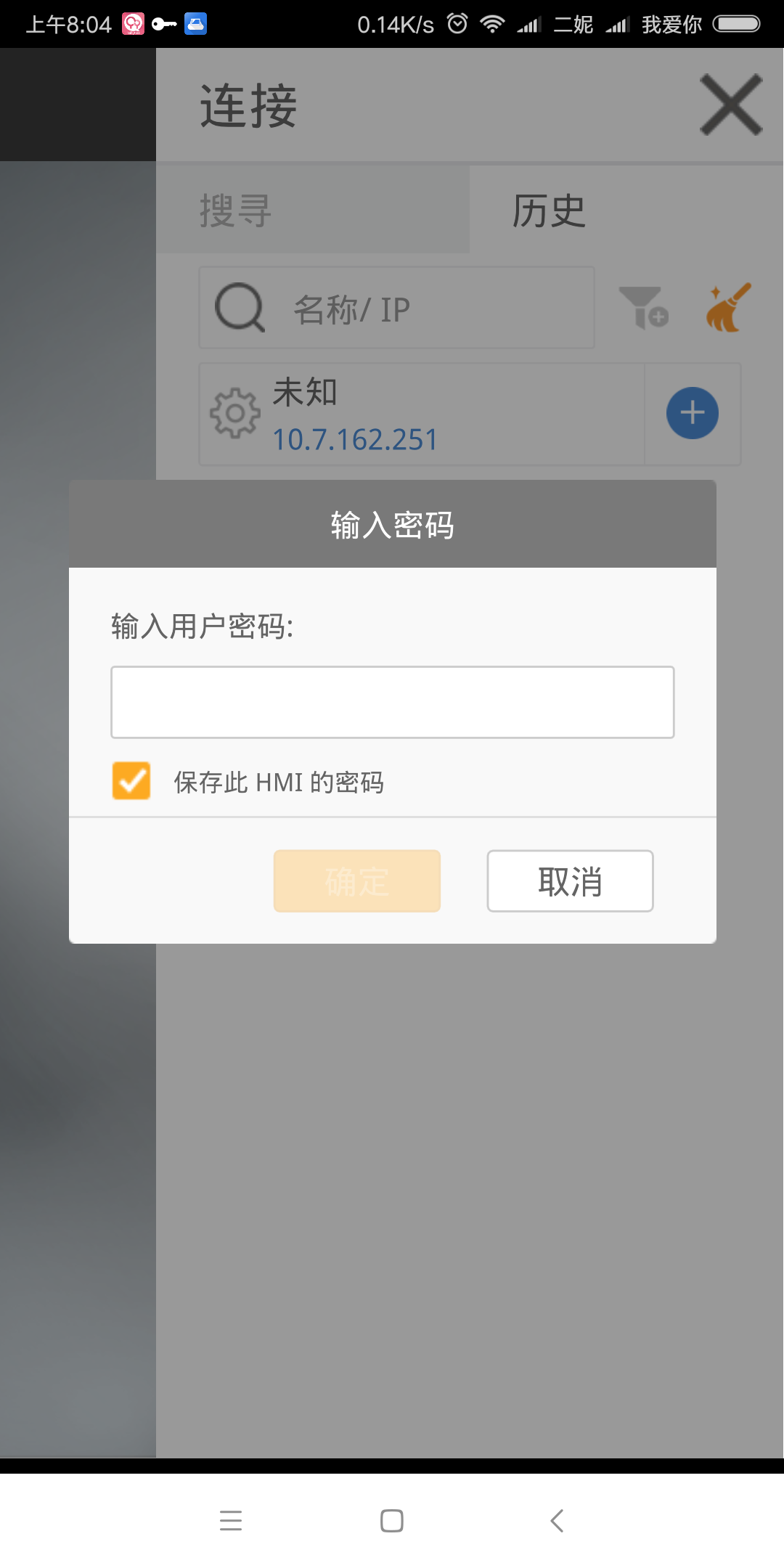Go back with the system back button

557,1520
